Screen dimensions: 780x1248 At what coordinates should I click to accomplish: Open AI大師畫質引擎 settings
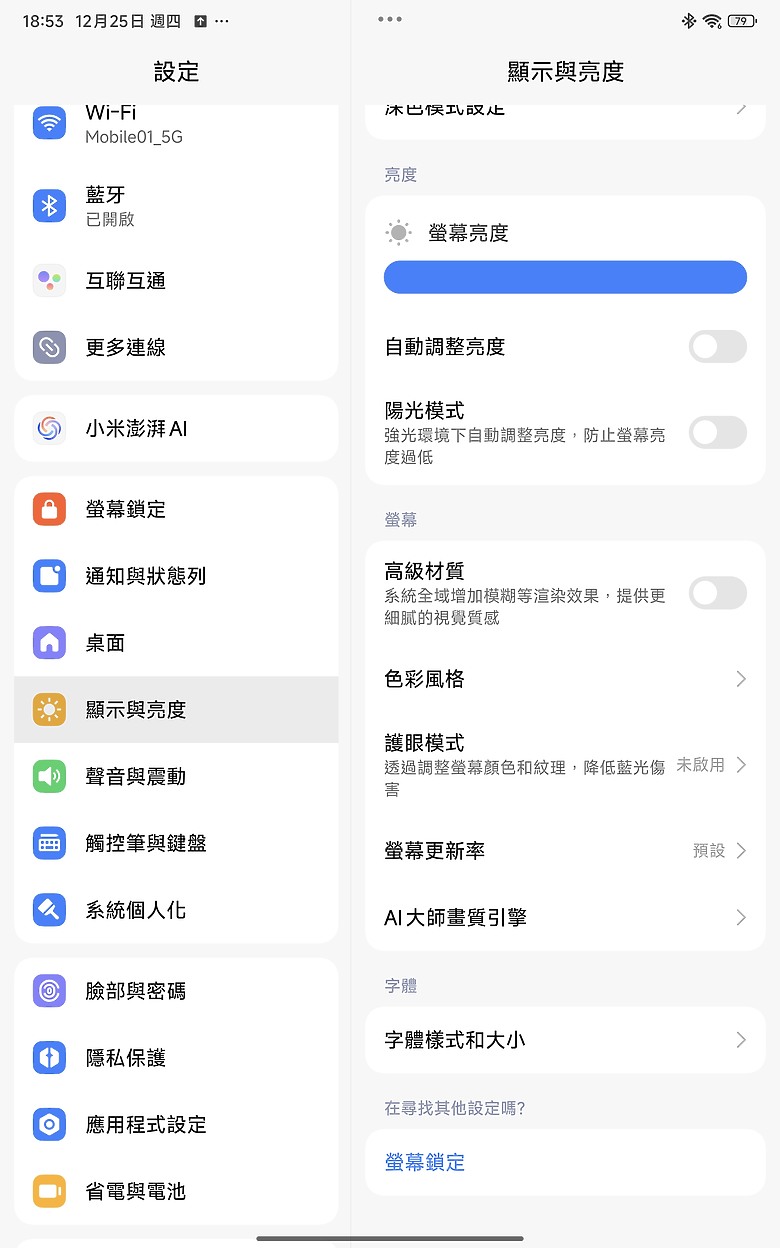pyautogui.click(x=565, y=917)
